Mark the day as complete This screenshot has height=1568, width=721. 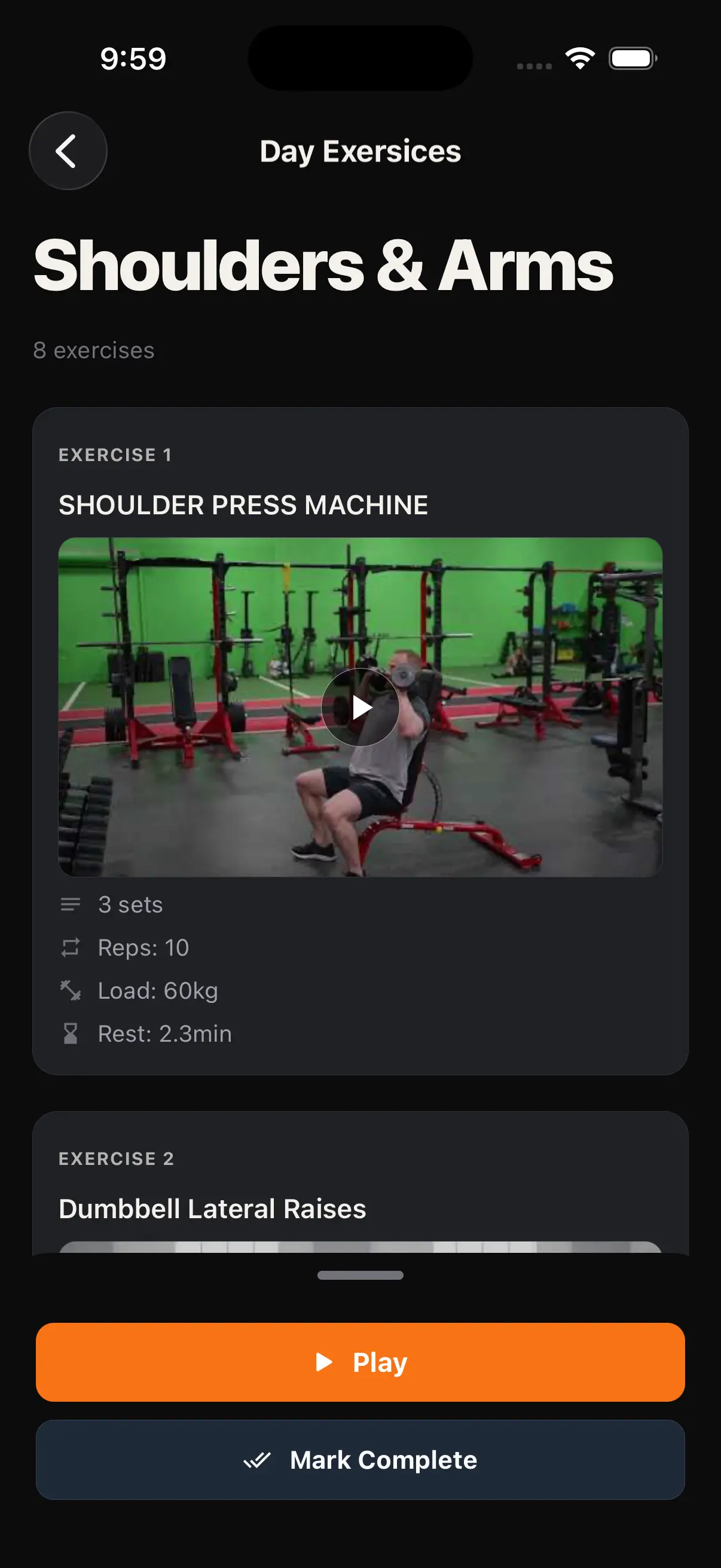click(x=360, y=1460)
